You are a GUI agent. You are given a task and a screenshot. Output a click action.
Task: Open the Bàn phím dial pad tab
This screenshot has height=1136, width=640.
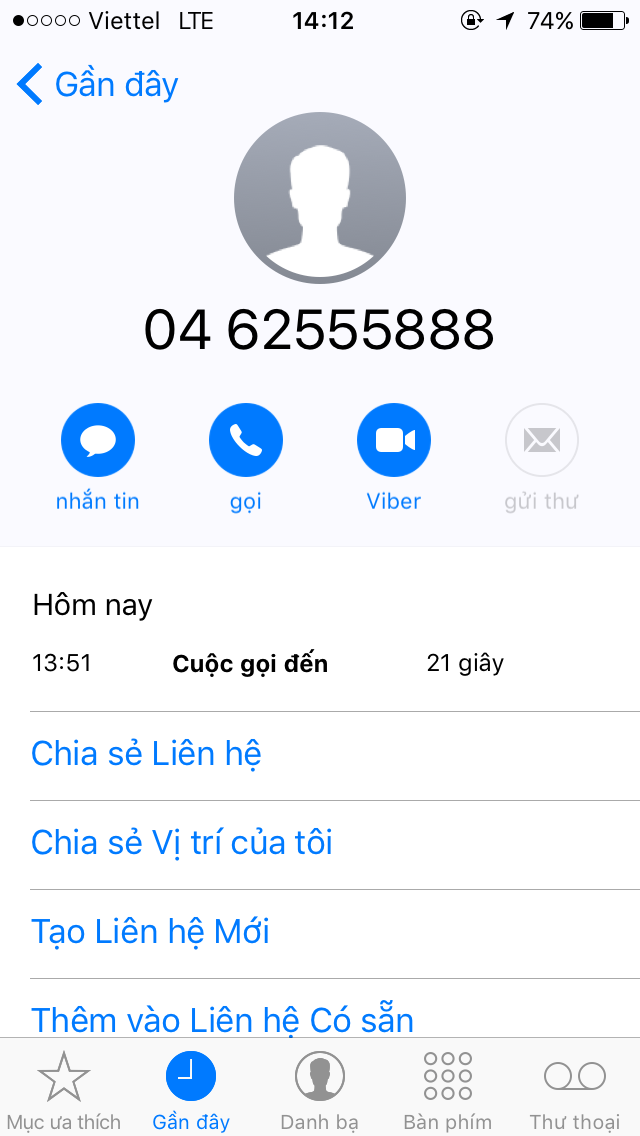click(447, 1090)
